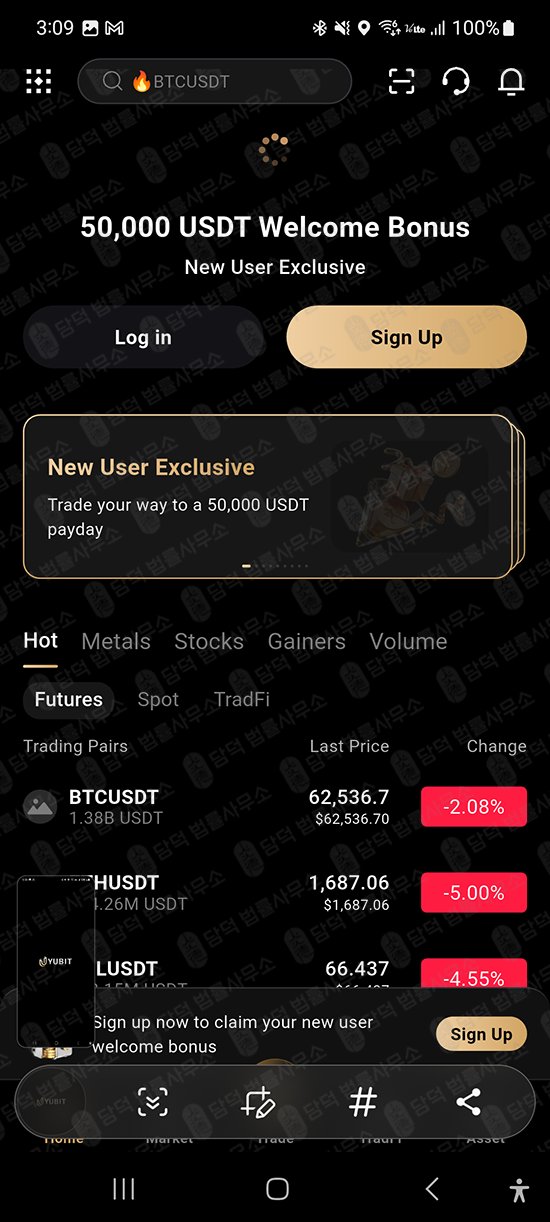Open the BTCUSDT search box
This screenshot has width=550, height=1222.
(x=215, y=82)
